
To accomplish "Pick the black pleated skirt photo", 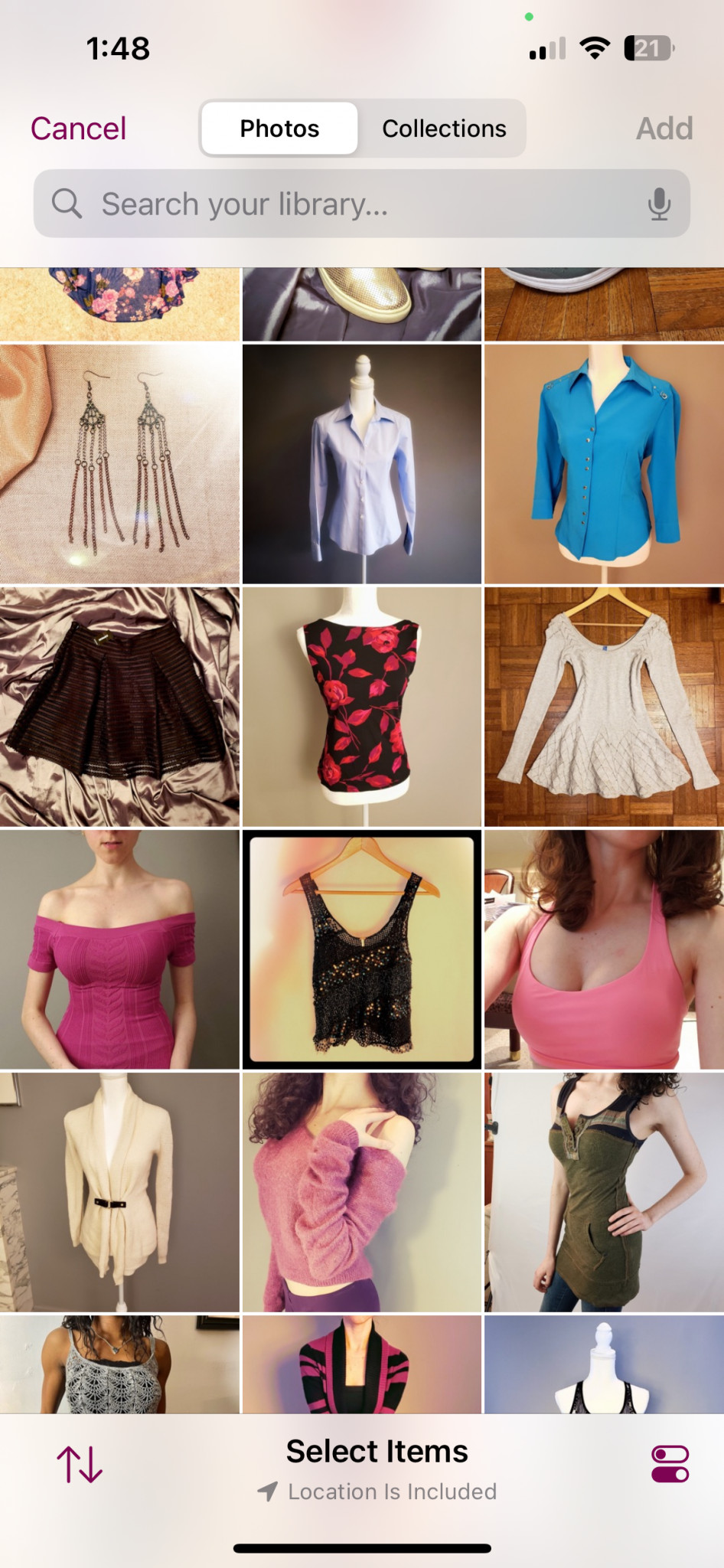I will 119,707.
